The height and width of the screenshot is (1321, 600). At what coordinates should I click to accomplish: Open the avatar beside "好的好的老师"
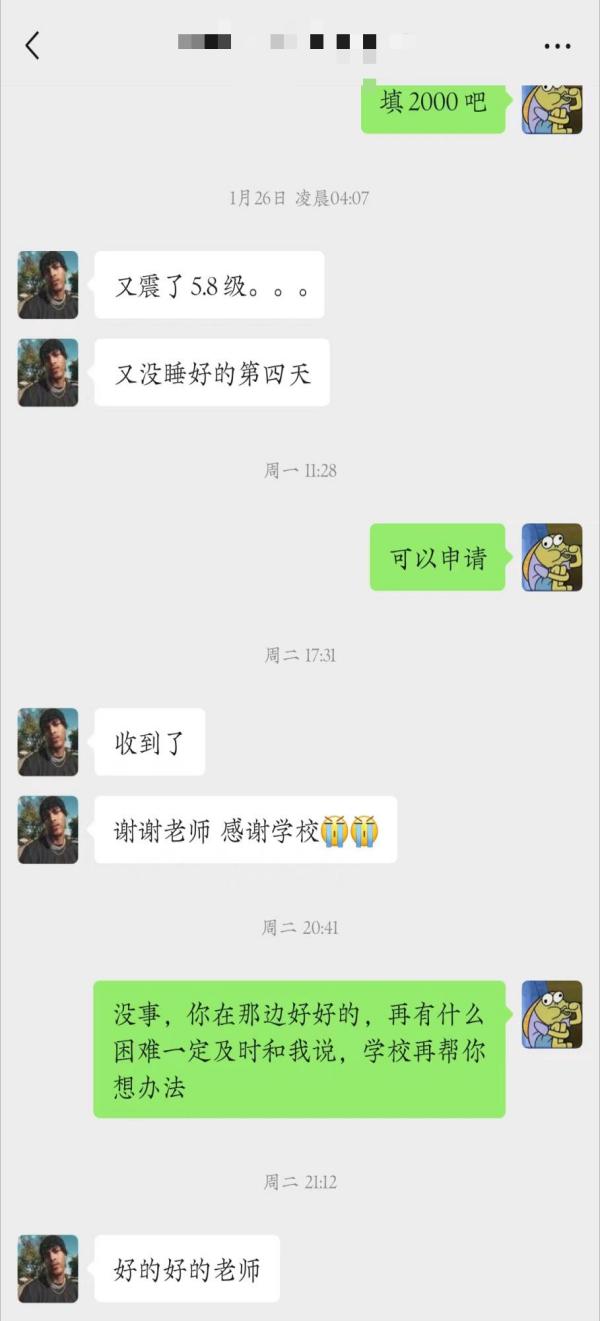48,1268
